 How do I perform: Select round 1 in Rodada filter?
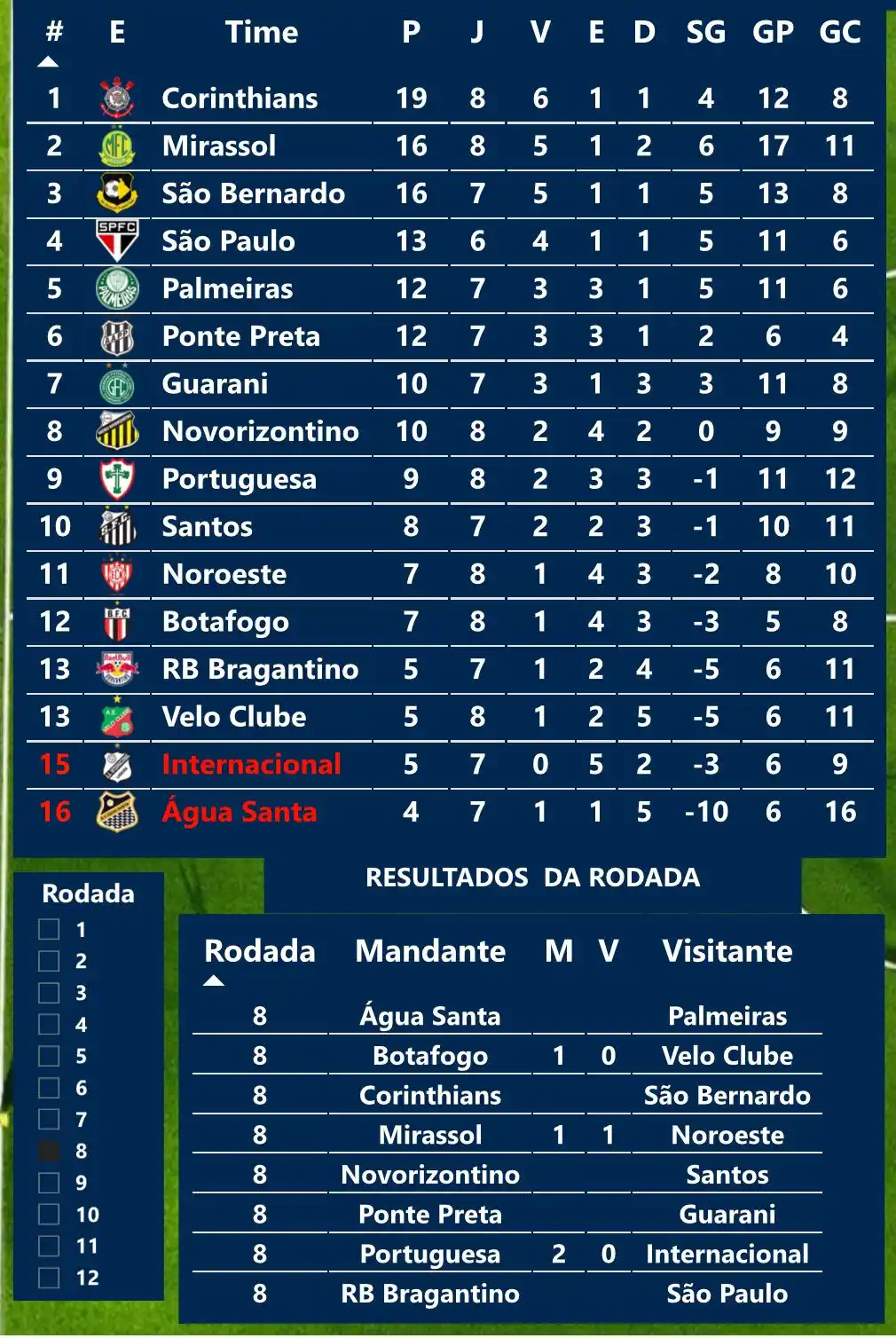coord(49,929)
